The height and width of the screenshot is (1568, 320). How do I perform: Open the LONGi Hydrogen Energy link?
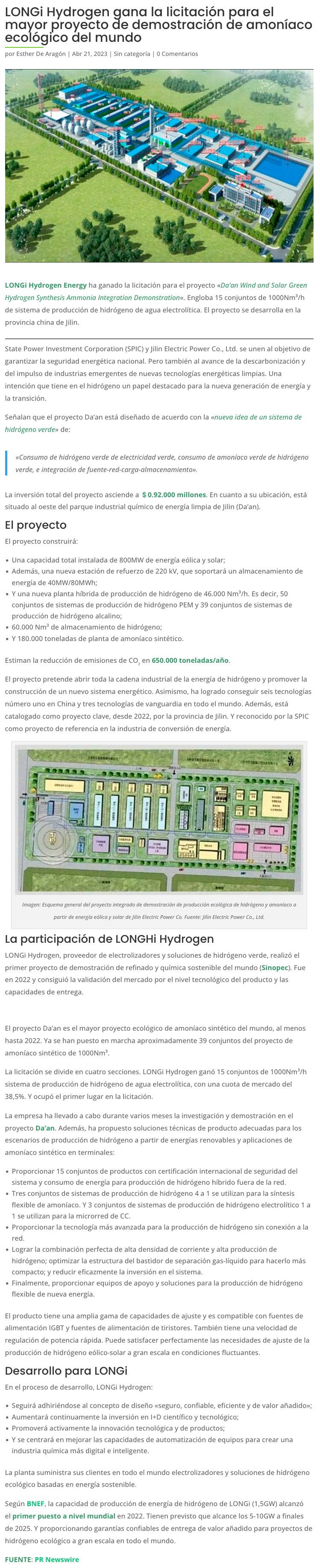46,285
